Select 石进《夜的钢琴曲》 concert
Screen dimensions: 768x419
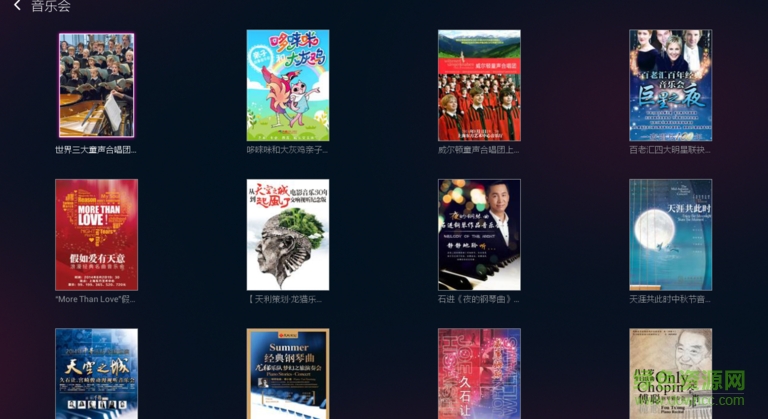[479, 235]
